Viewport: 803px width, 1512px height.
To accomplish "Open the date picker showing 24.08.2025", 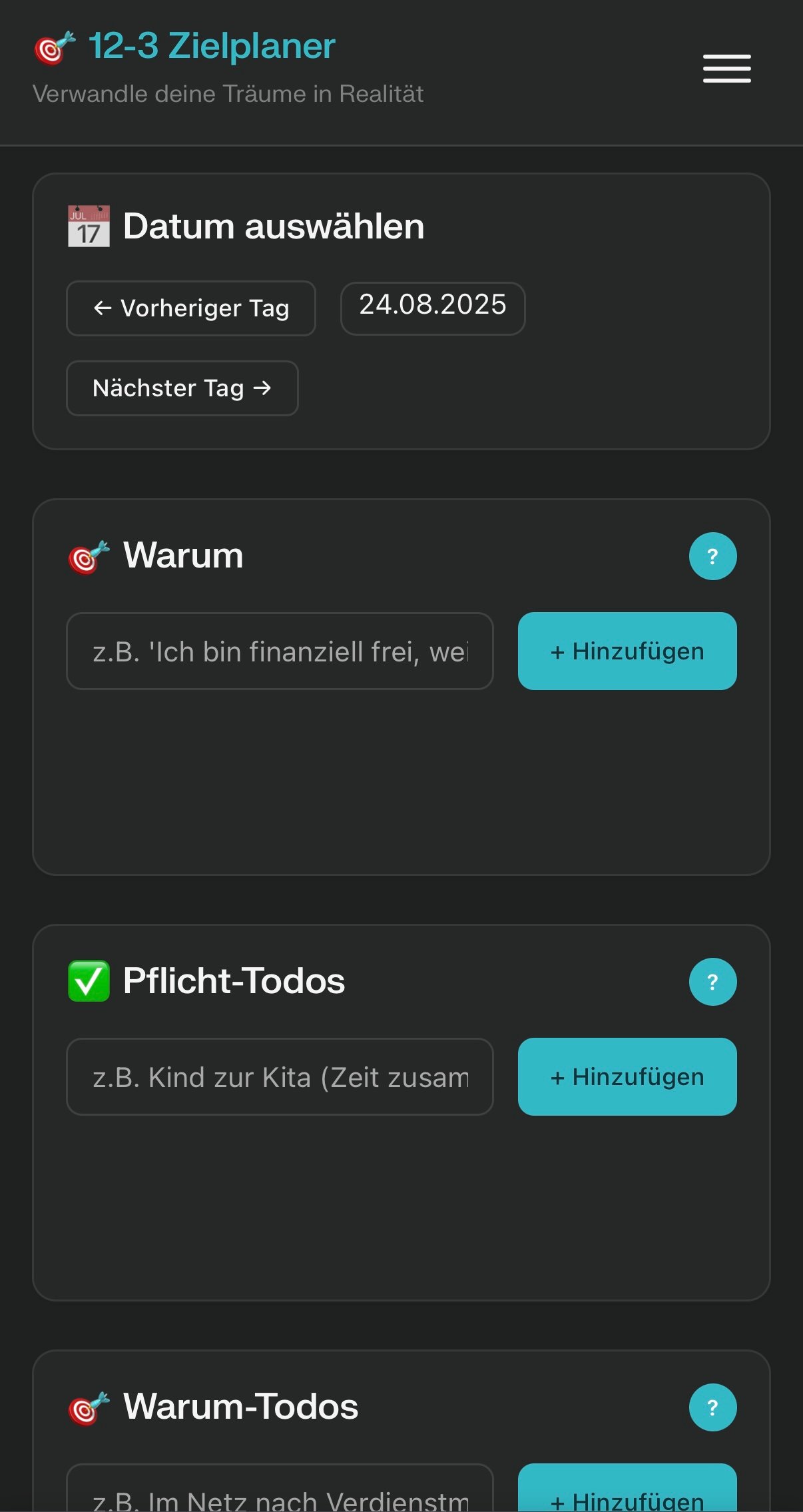I will tap(433, 308).
